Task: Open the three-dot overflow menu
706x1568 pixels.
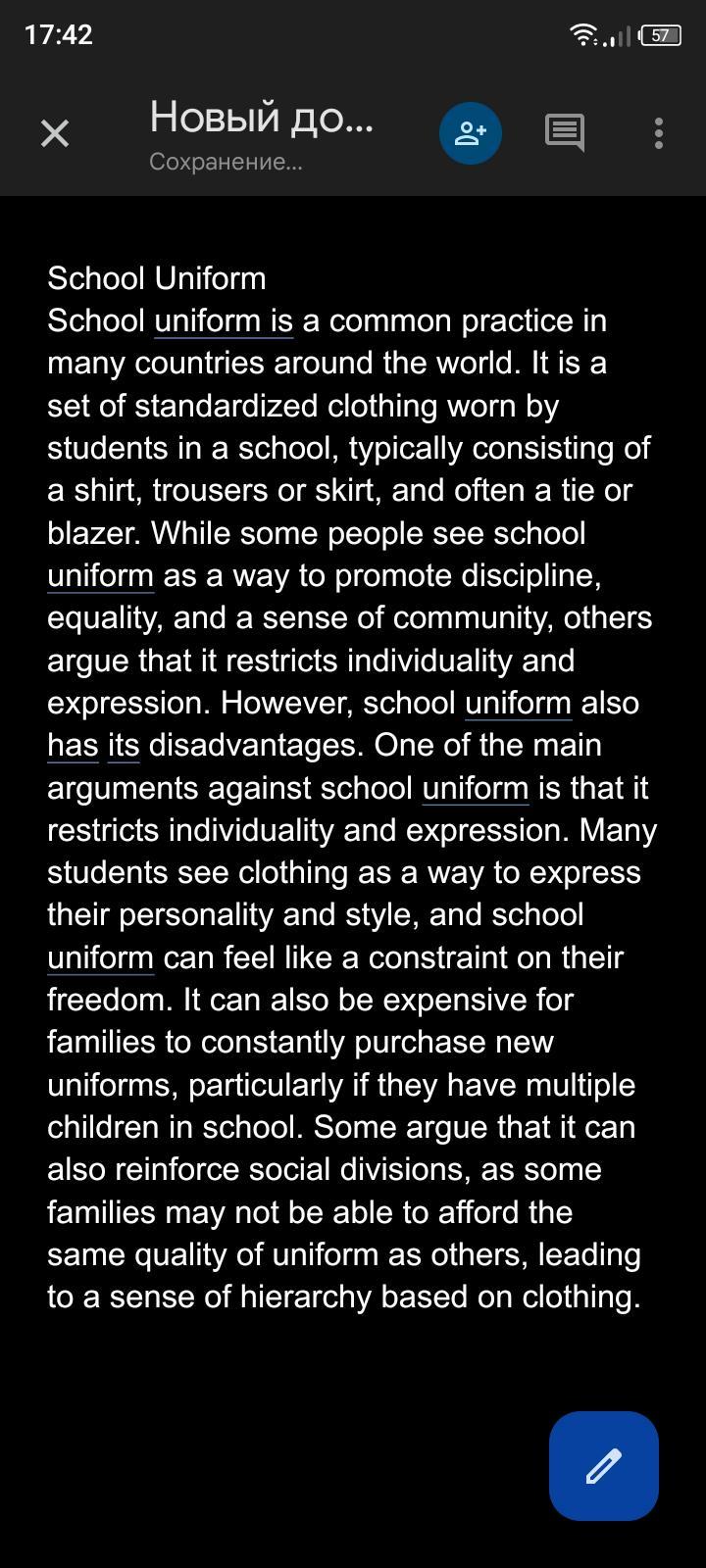Action: [x=659, y=133]
